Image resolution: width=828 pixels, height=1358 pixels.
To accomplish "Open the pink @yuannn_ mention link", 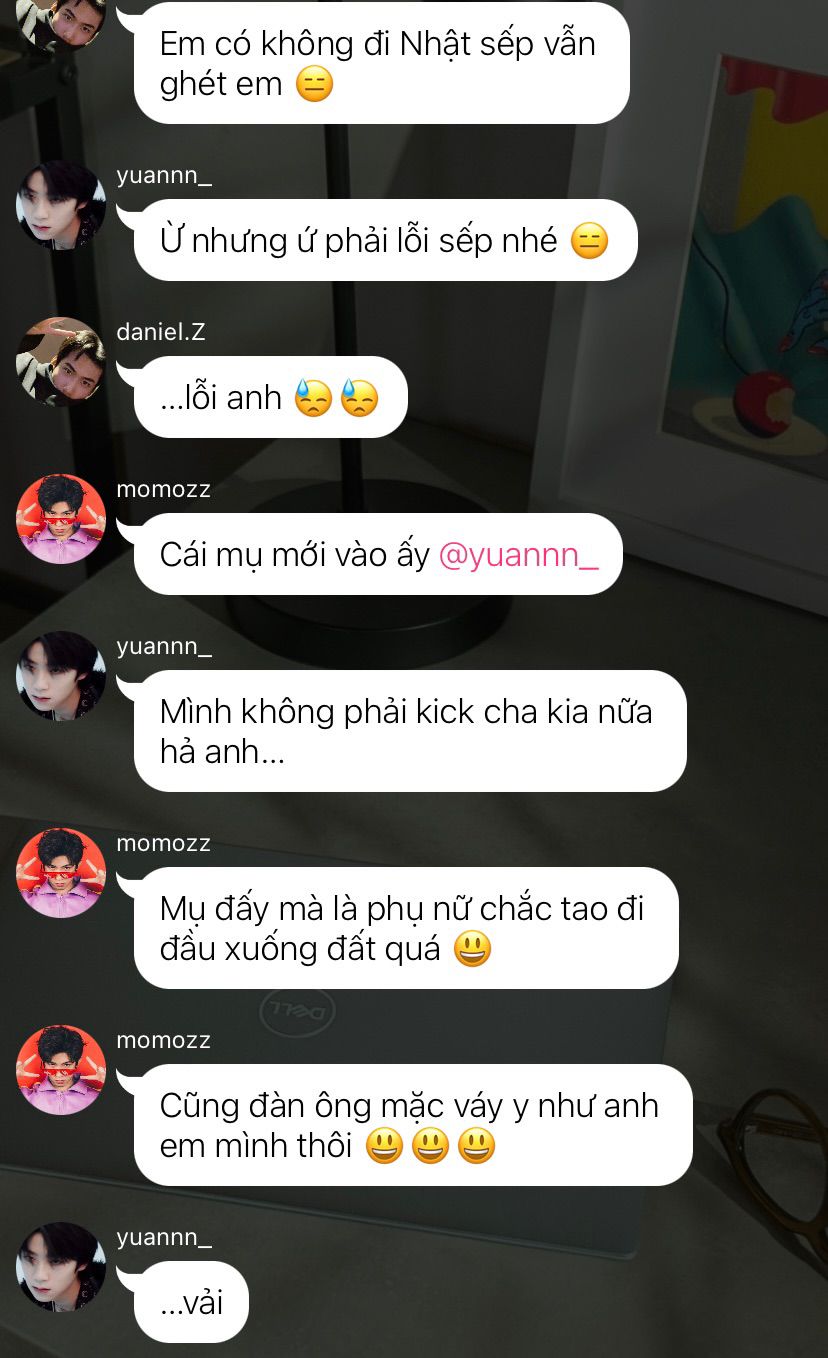I will coord(519,555).
